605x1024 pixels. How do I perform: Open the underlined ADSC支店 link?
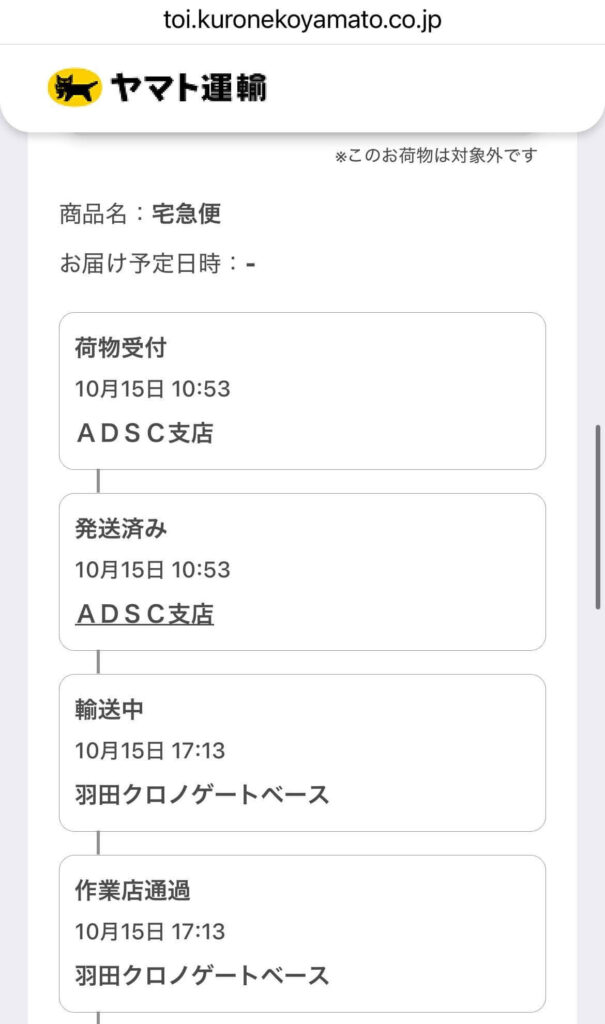[x=144, y=614]
